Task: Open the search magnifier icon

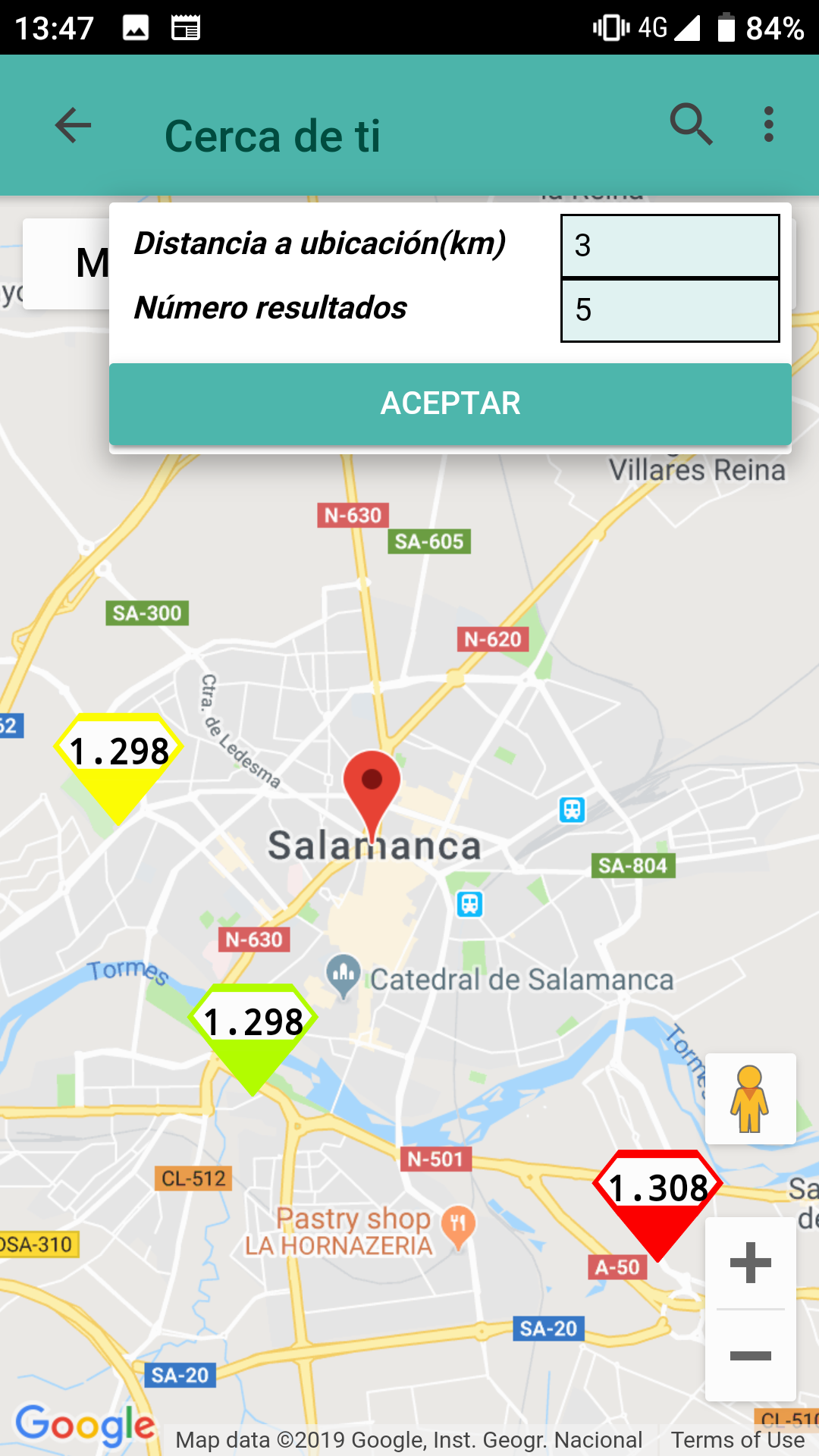Action: click(x=692, y=124)
